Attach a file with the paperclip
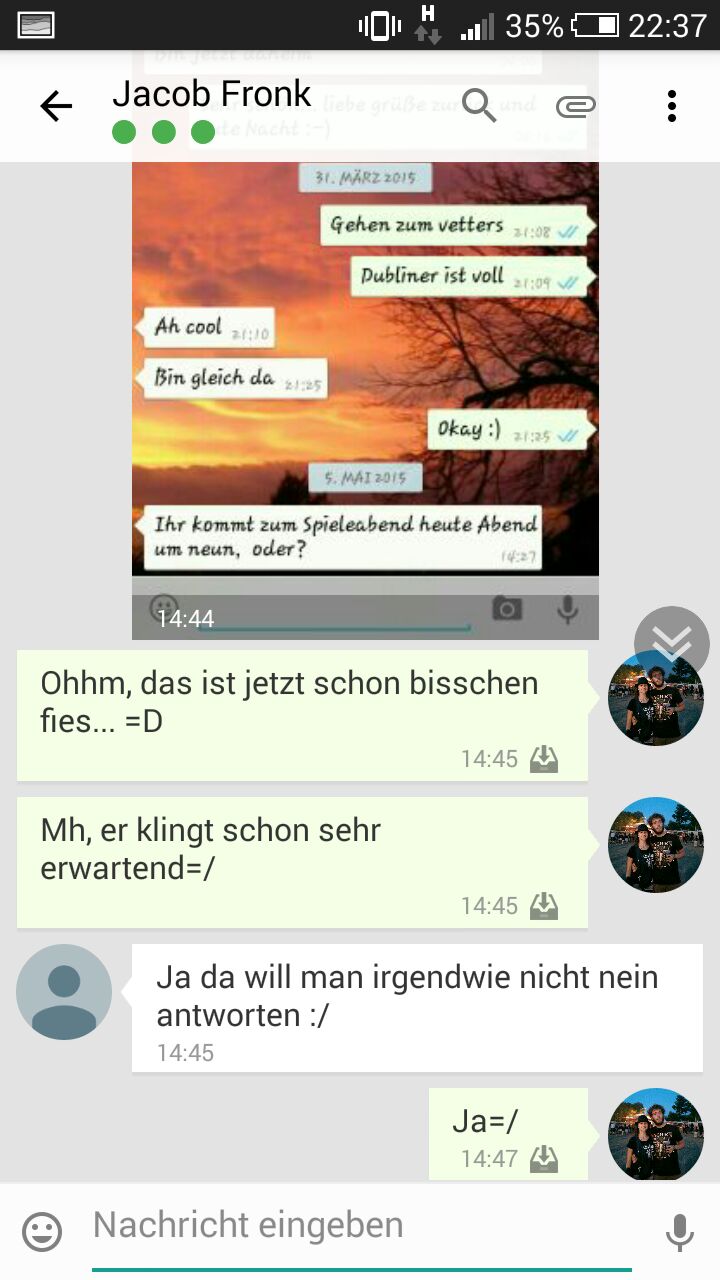 coord(576,106)
